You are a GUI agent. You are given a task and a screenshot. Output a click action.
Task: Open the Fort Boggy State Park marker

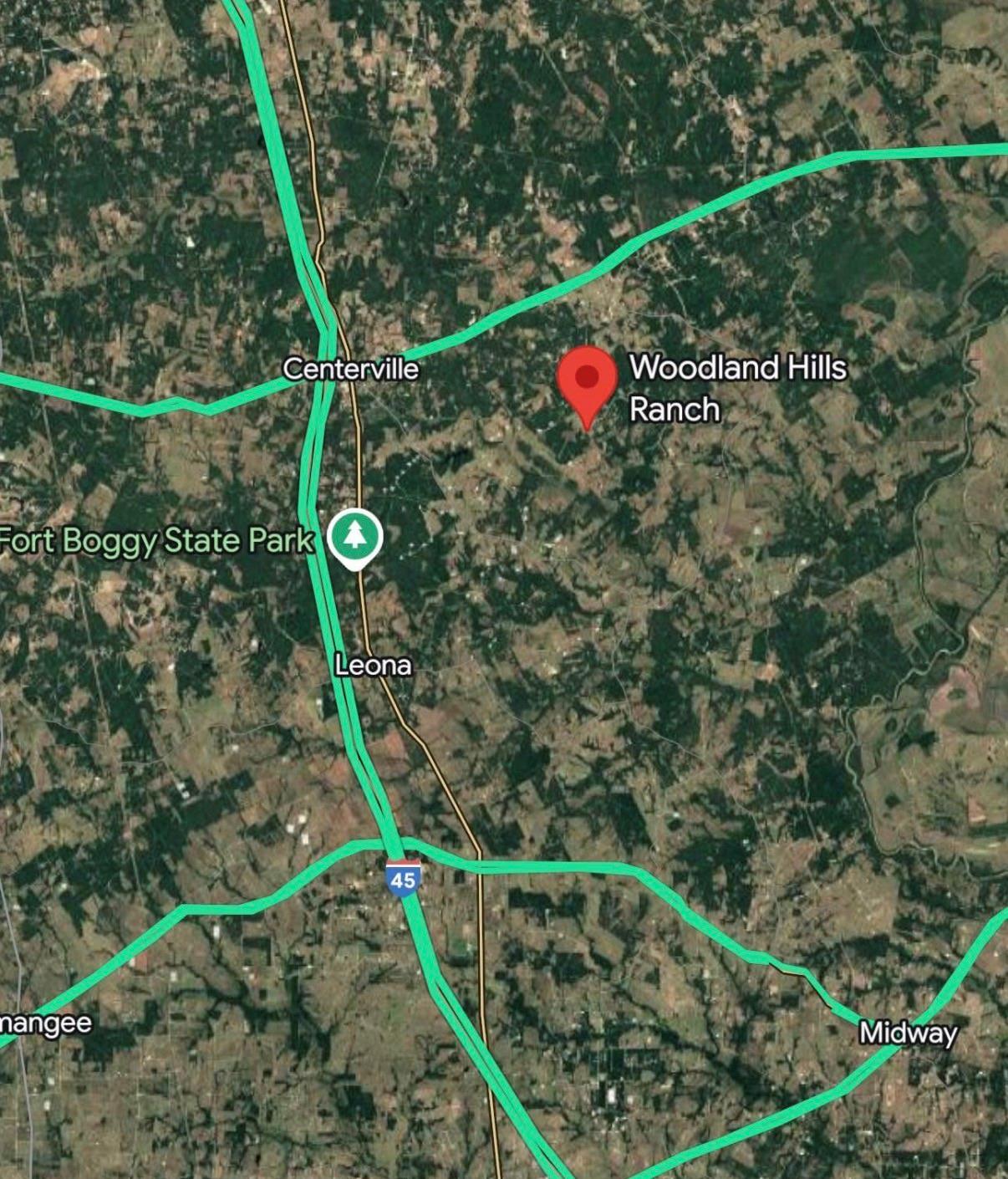coord(355,537)
